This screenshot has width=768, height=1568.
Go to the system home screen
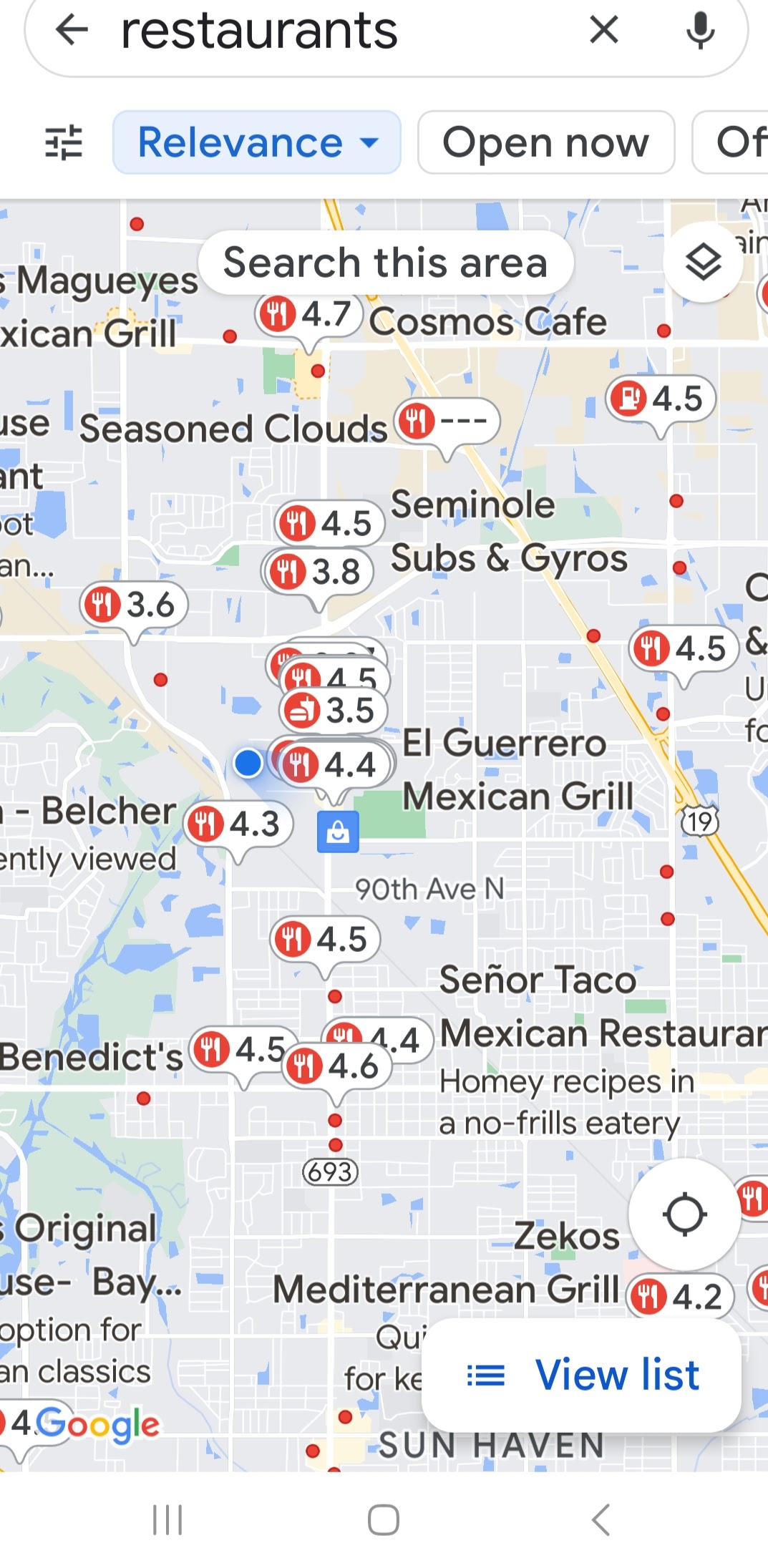click(x=383, y=1519)
